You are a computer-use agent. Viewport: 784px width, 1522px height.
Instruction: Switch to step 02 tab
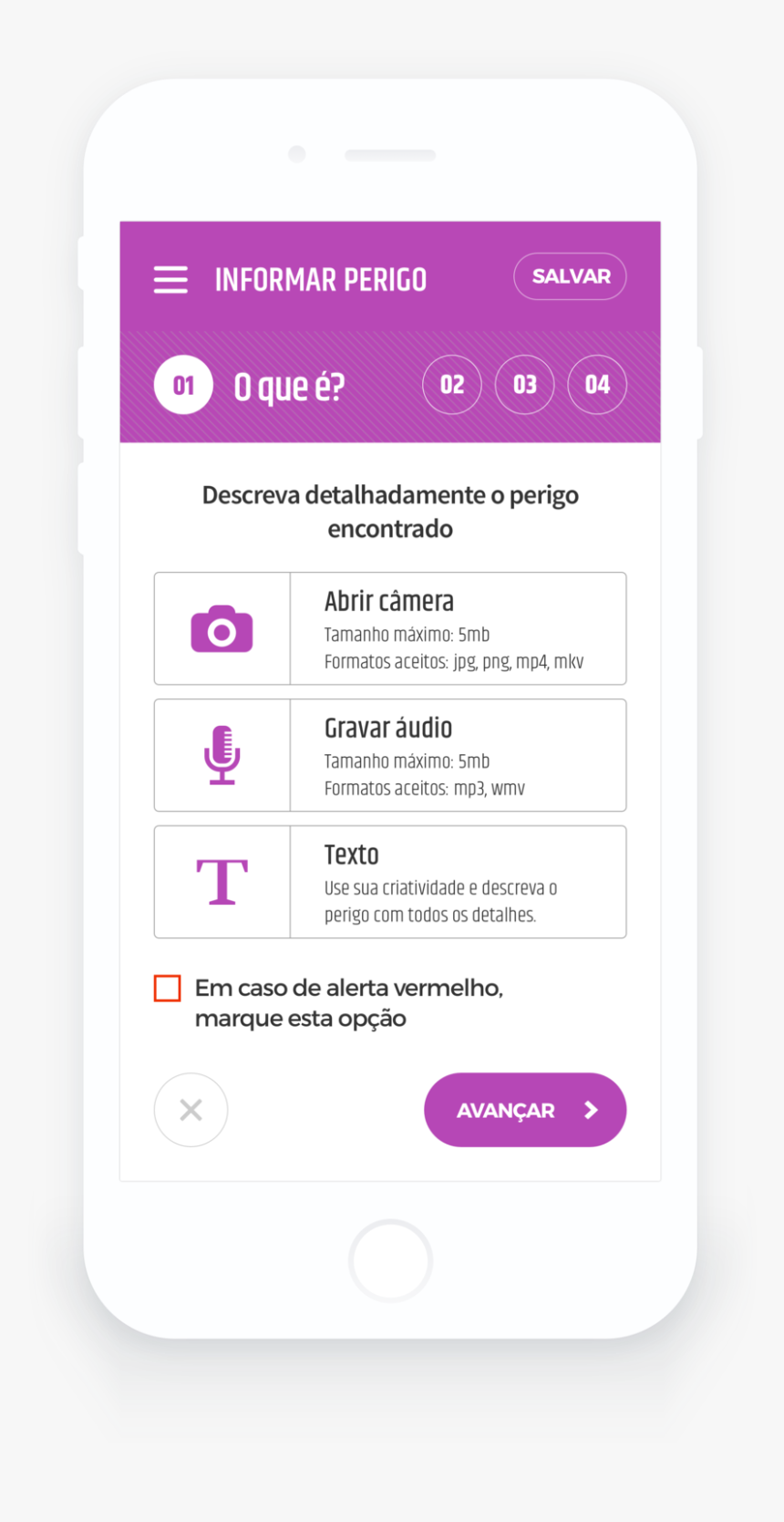tap(452, 385)
